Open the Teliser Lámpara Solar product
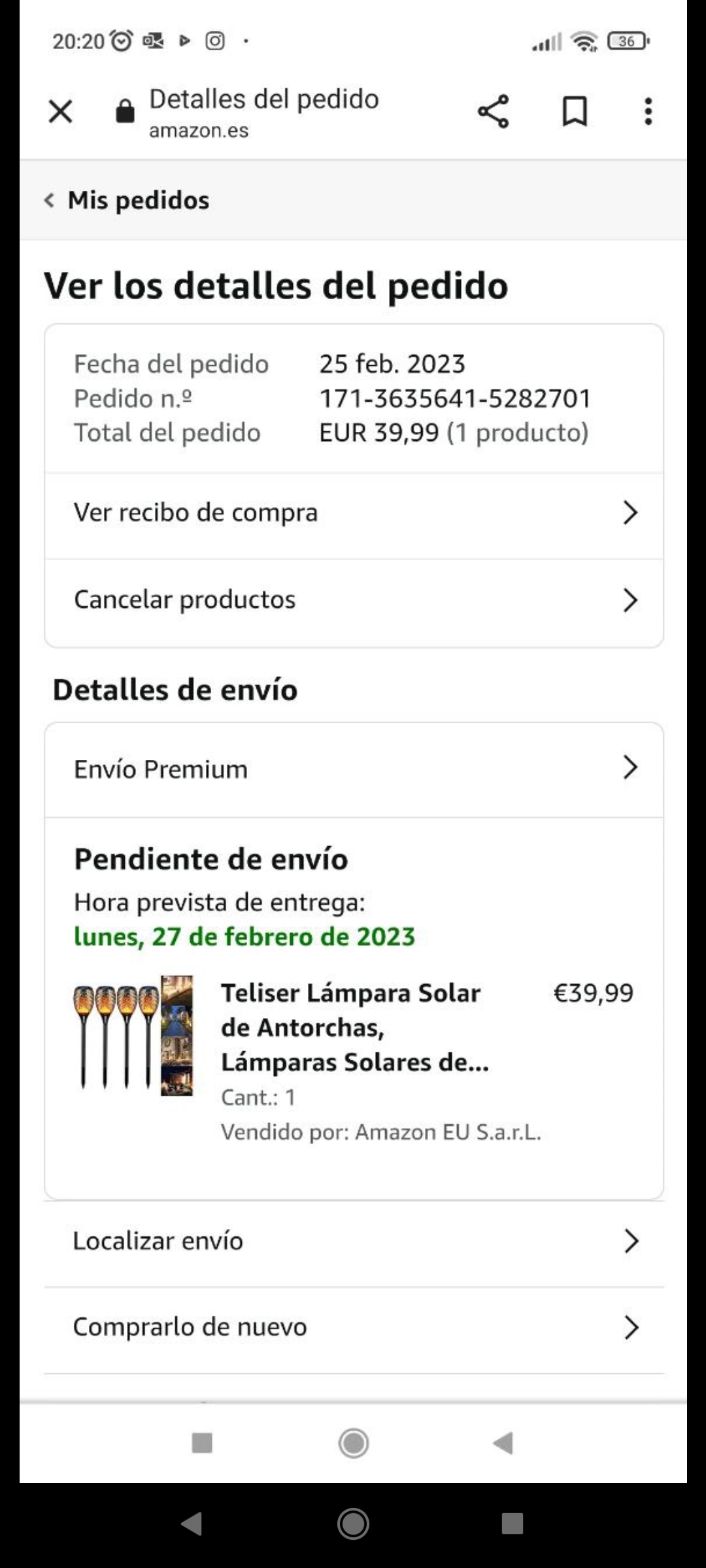 354,1027
